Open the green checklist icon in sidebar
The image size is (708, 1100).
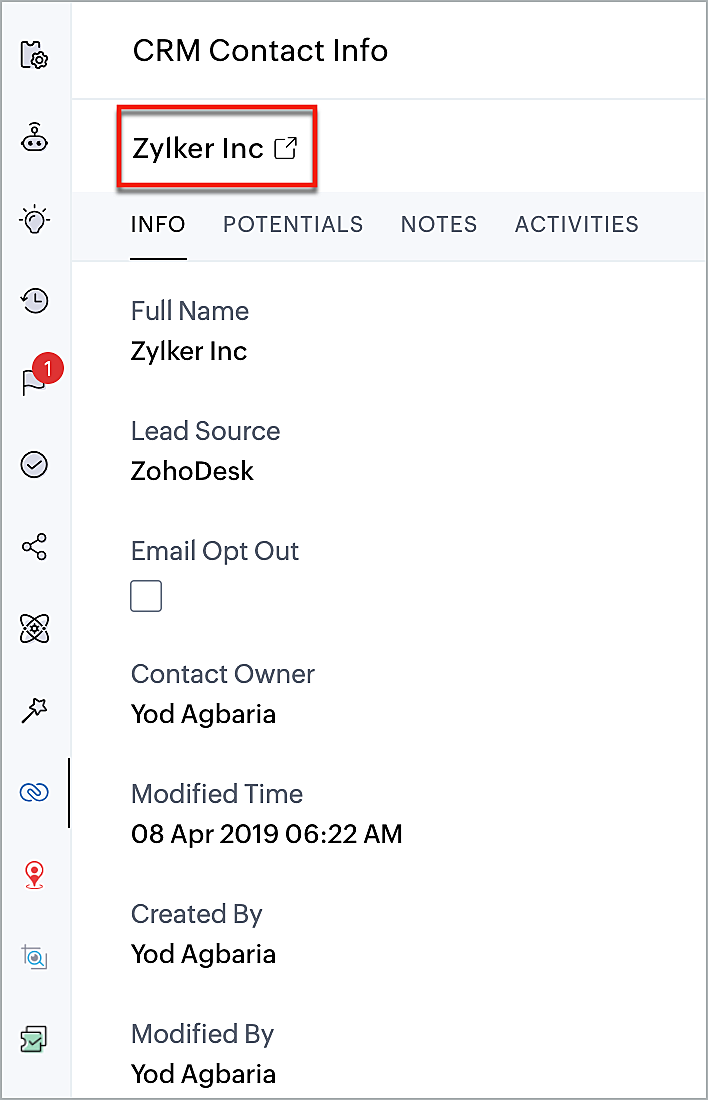[35, 1040]
